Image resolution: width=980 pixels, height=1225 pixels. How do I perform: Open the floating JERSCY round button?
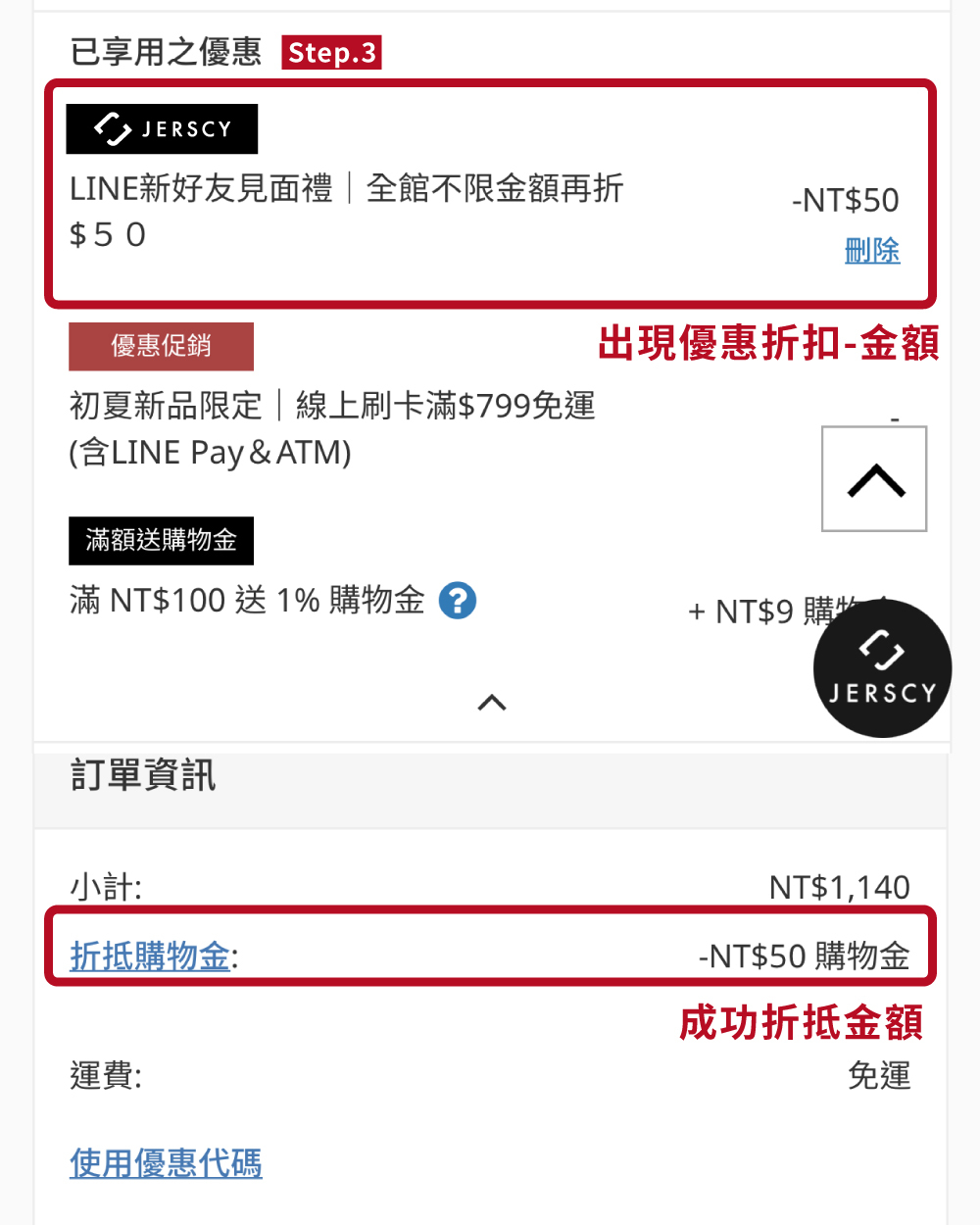[x=882, y=668]
